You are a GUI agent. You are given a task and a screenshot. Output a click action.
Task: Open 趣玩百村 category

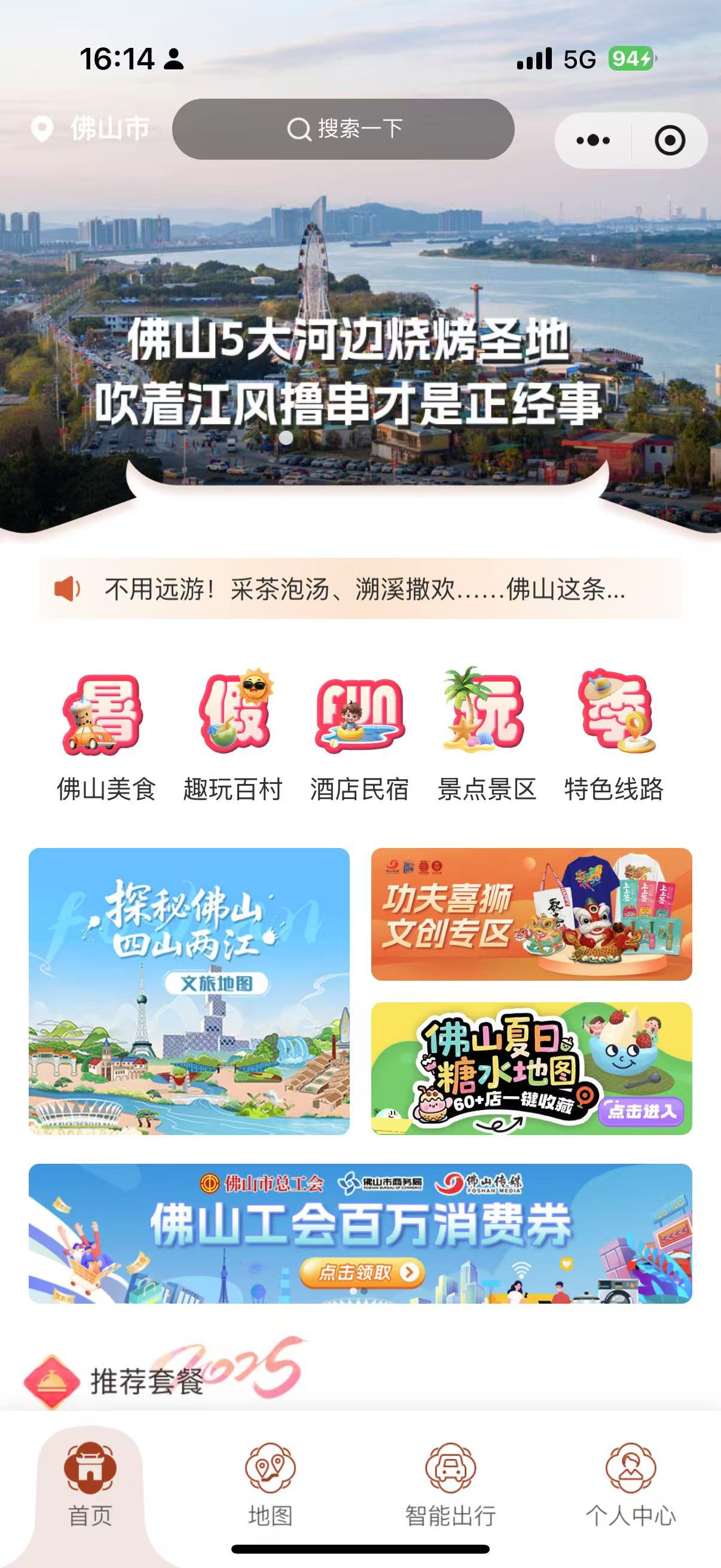tap(233, 738)
